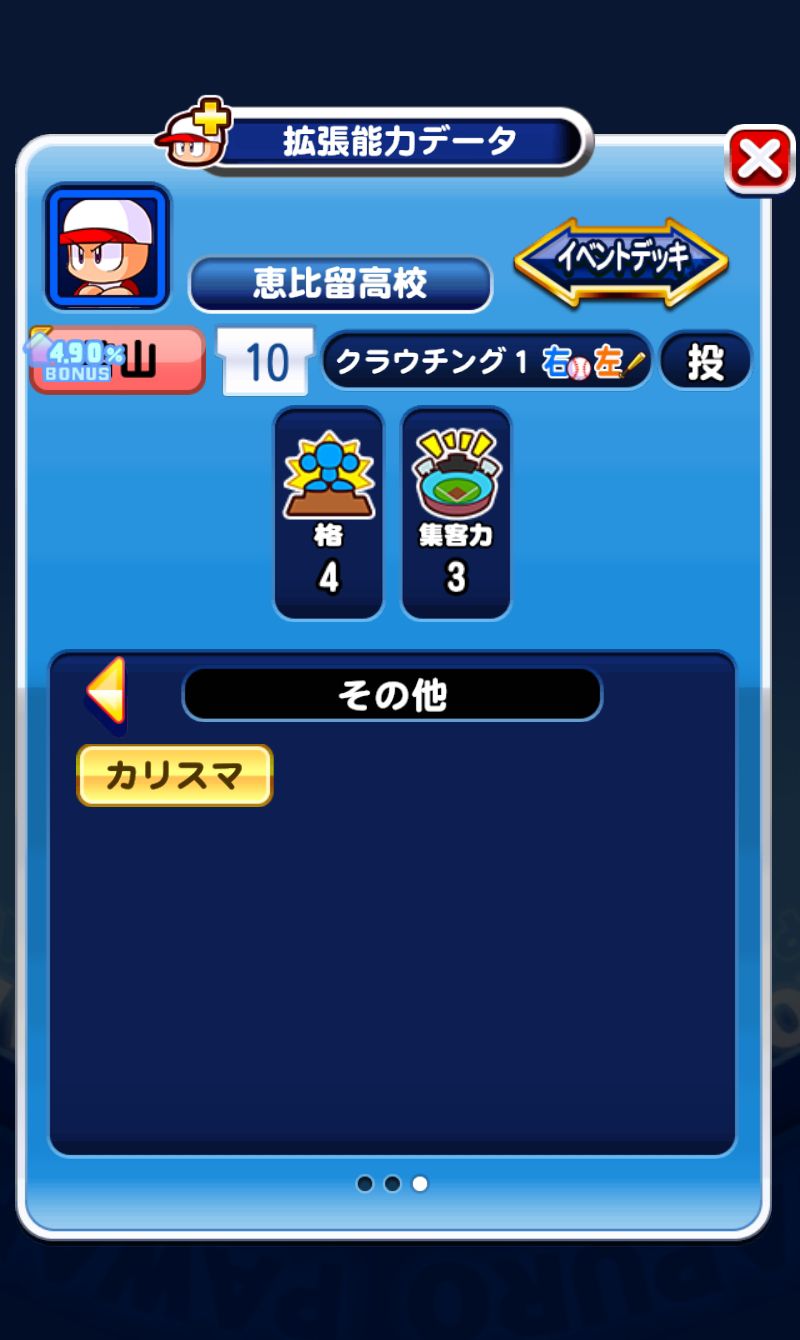Close the 拡張能力データ dialog
The image size is (800, 1340).
click(759, 160)
